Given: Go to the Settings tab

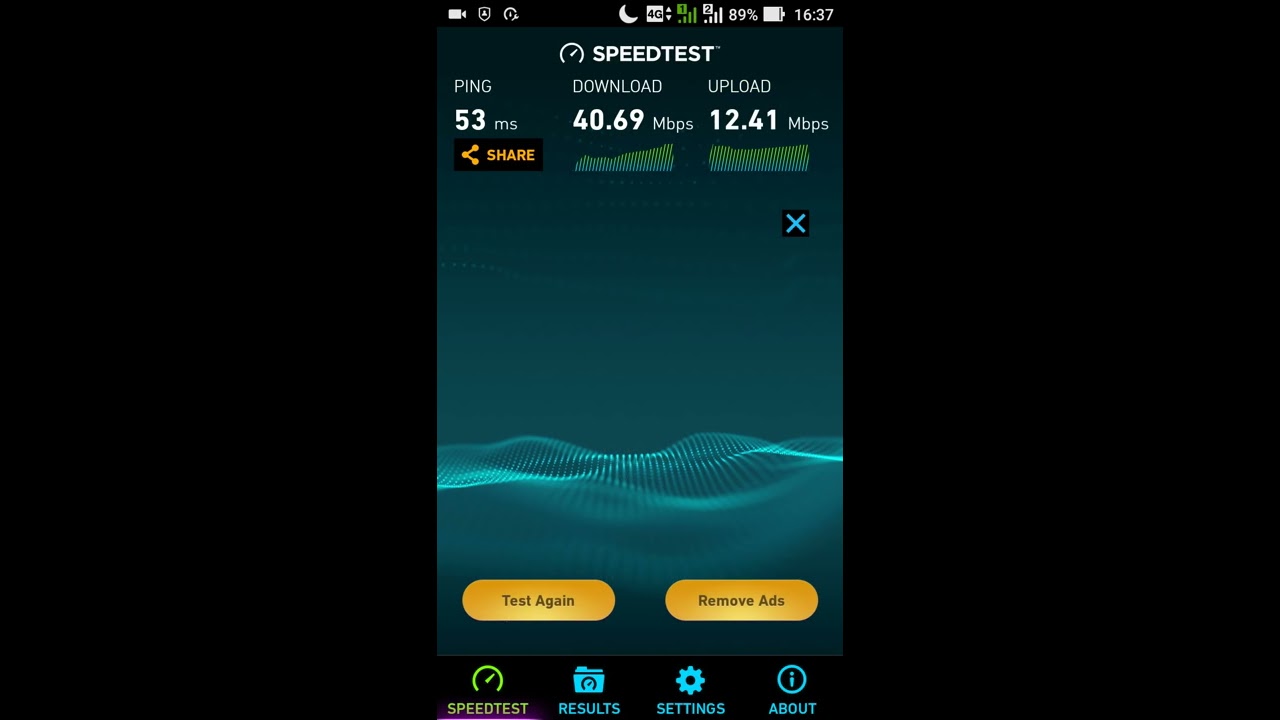Looking at the screenshot, I should (690, 691).
